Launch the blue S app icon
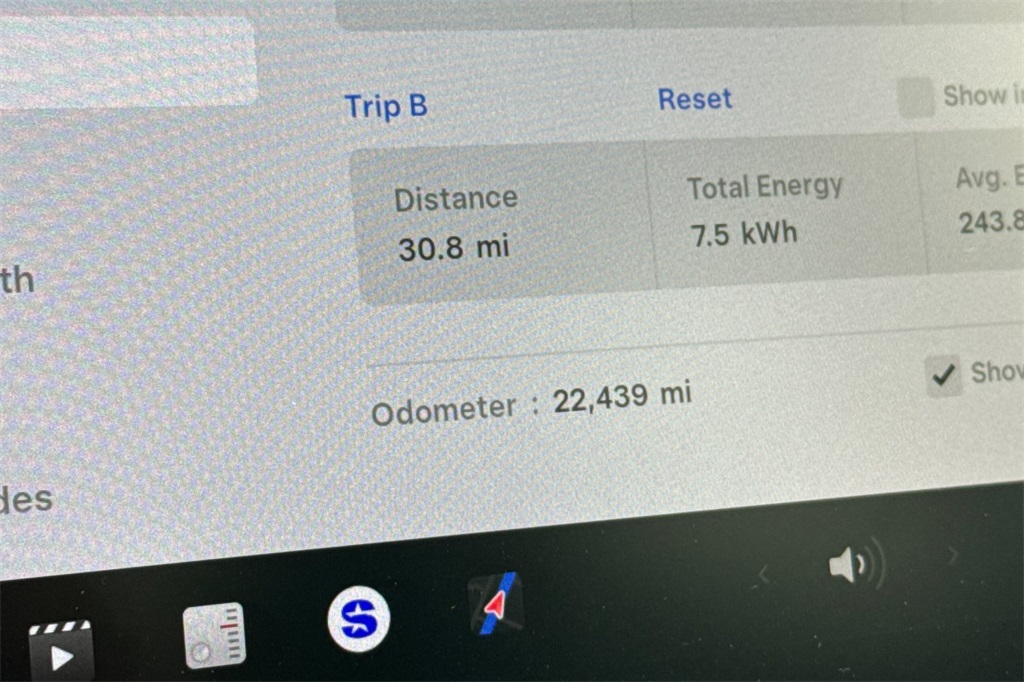 (358, 620)
